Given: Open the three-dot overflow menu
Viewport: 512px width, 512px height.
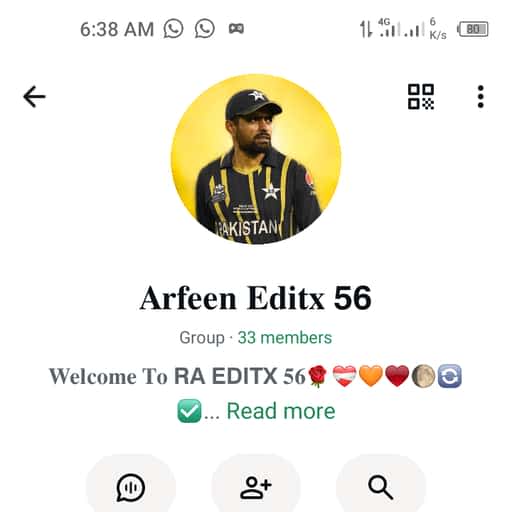Looking at the screenshot, I should click(x=480, y=97).
